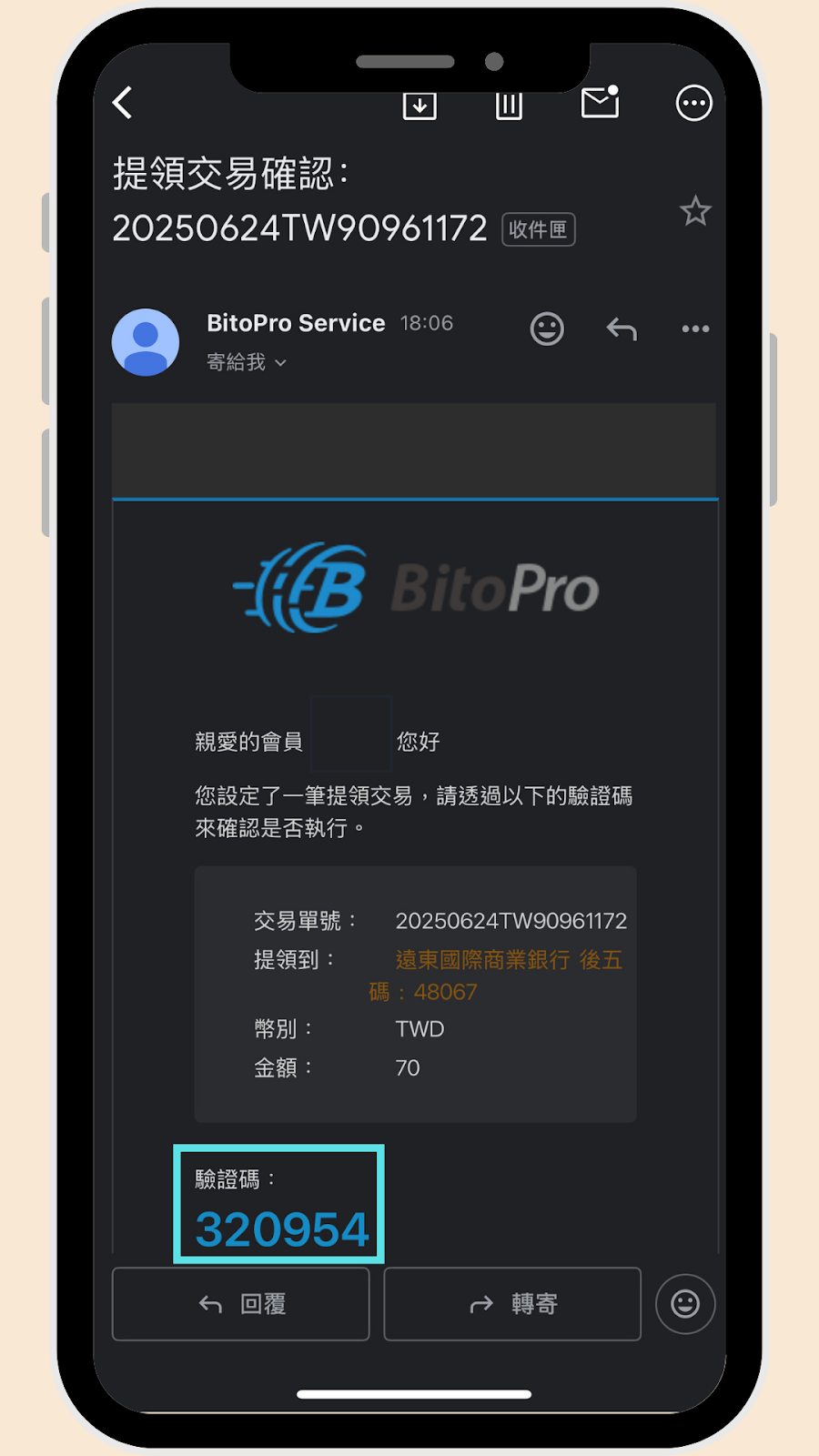Tap the 回覆 reply button
The image size is (819, 1456).
[x=241, y=1304]
